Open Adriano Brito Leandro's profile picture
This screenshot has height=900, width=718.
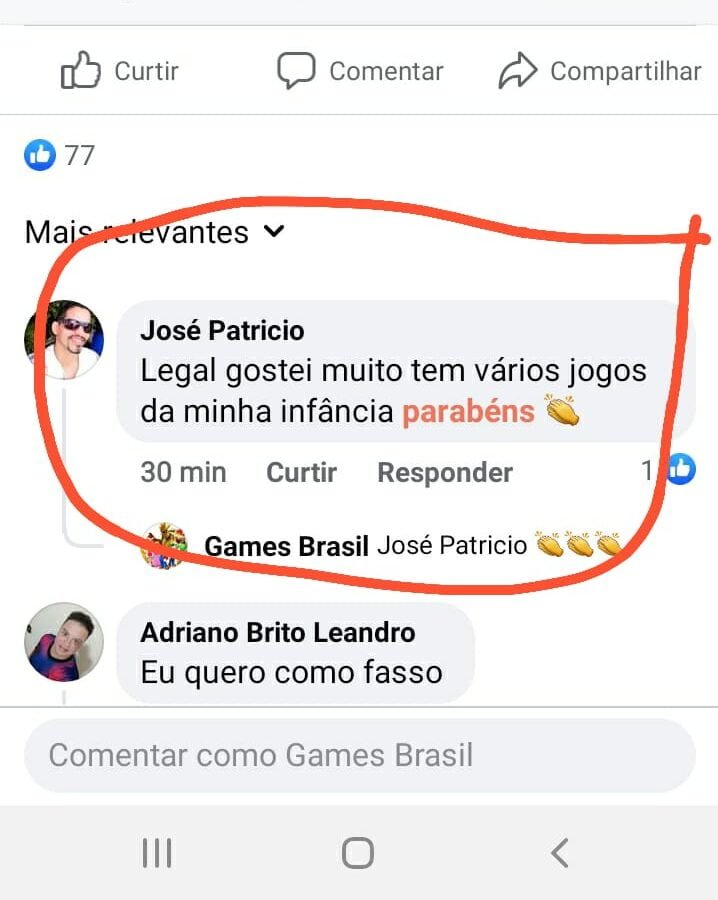(x=63, y=641)
